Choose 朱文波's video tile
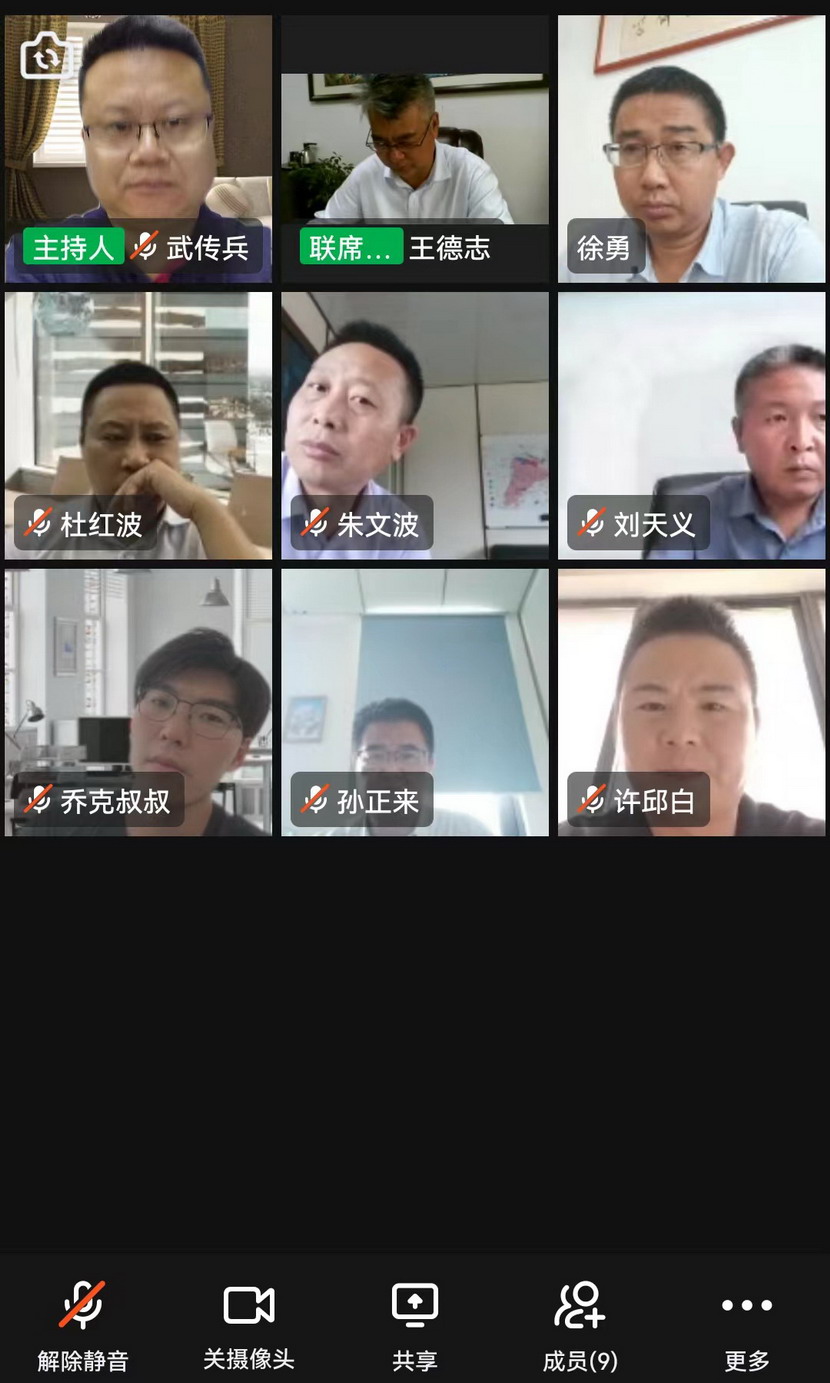Screen dimensions: 830x1383 click(415, 425)
